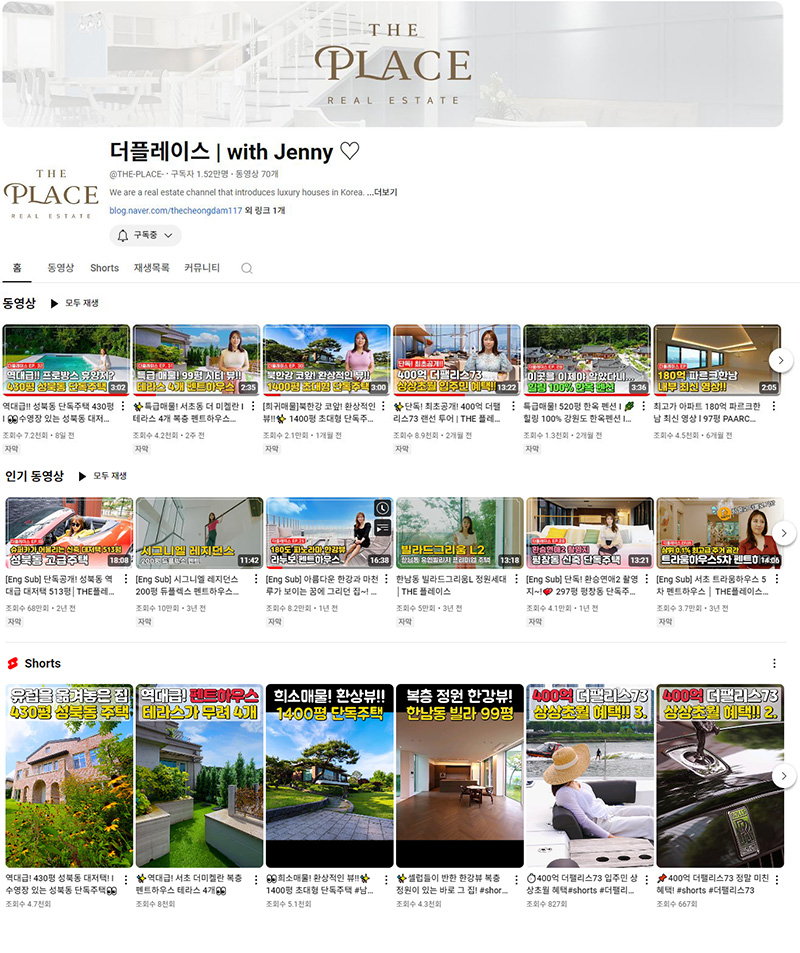
Task: Search within this channel
Action: point(247,268)
